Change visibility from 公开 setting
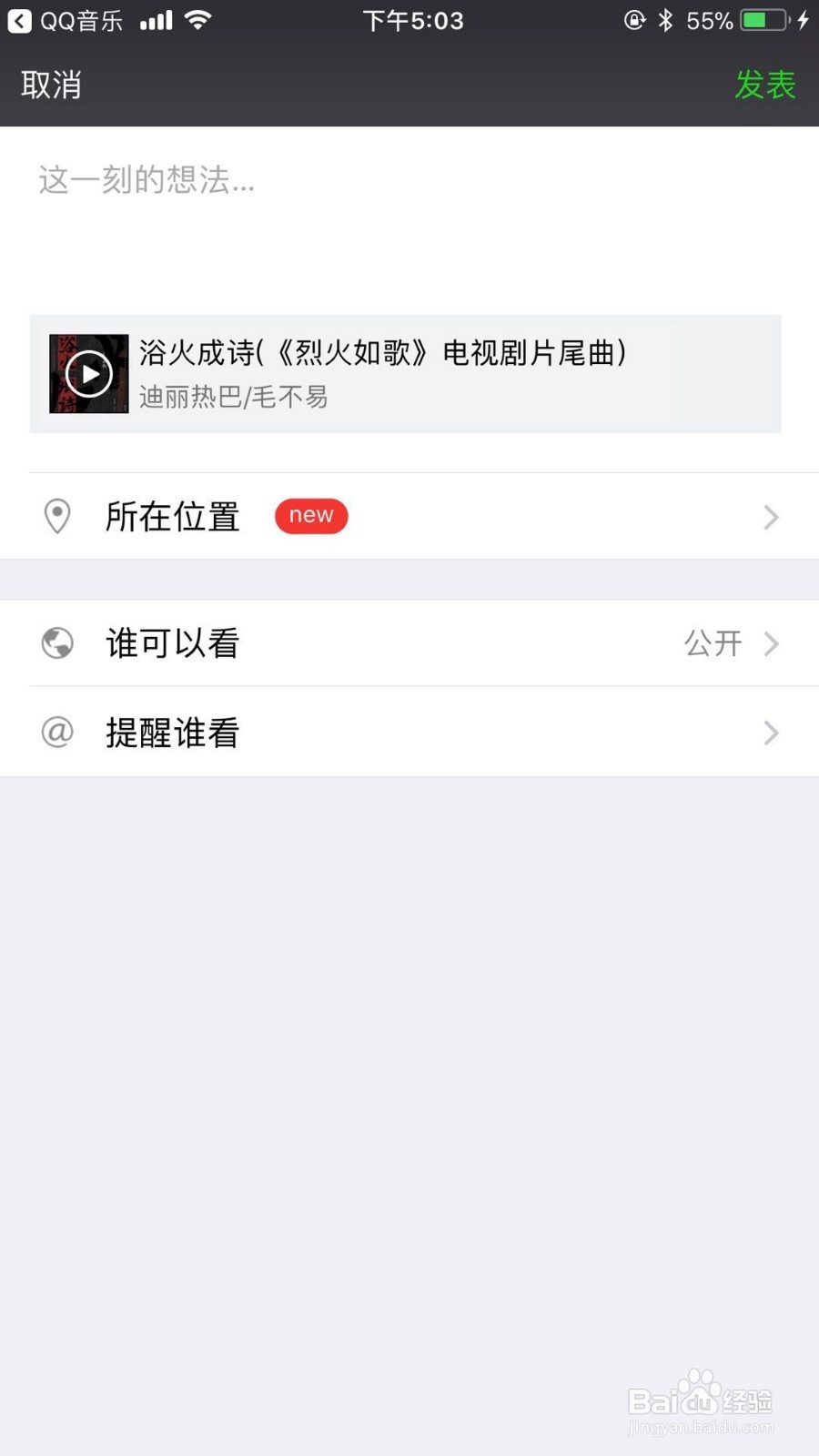 [x=713, y=643]
